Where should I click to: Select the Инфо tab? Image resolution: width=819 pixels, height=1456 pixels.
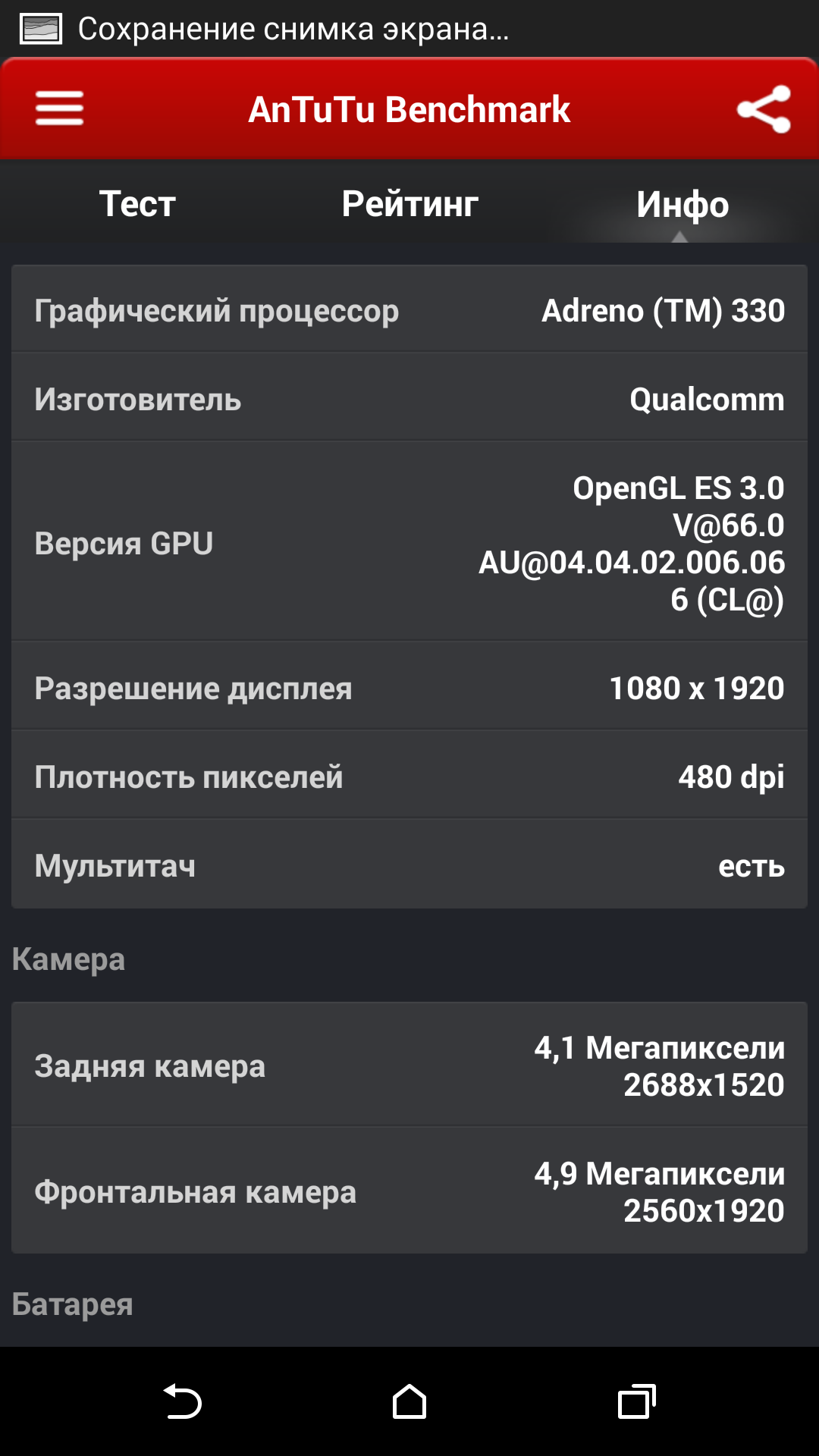pyautogui.click(x=682, y=204)
